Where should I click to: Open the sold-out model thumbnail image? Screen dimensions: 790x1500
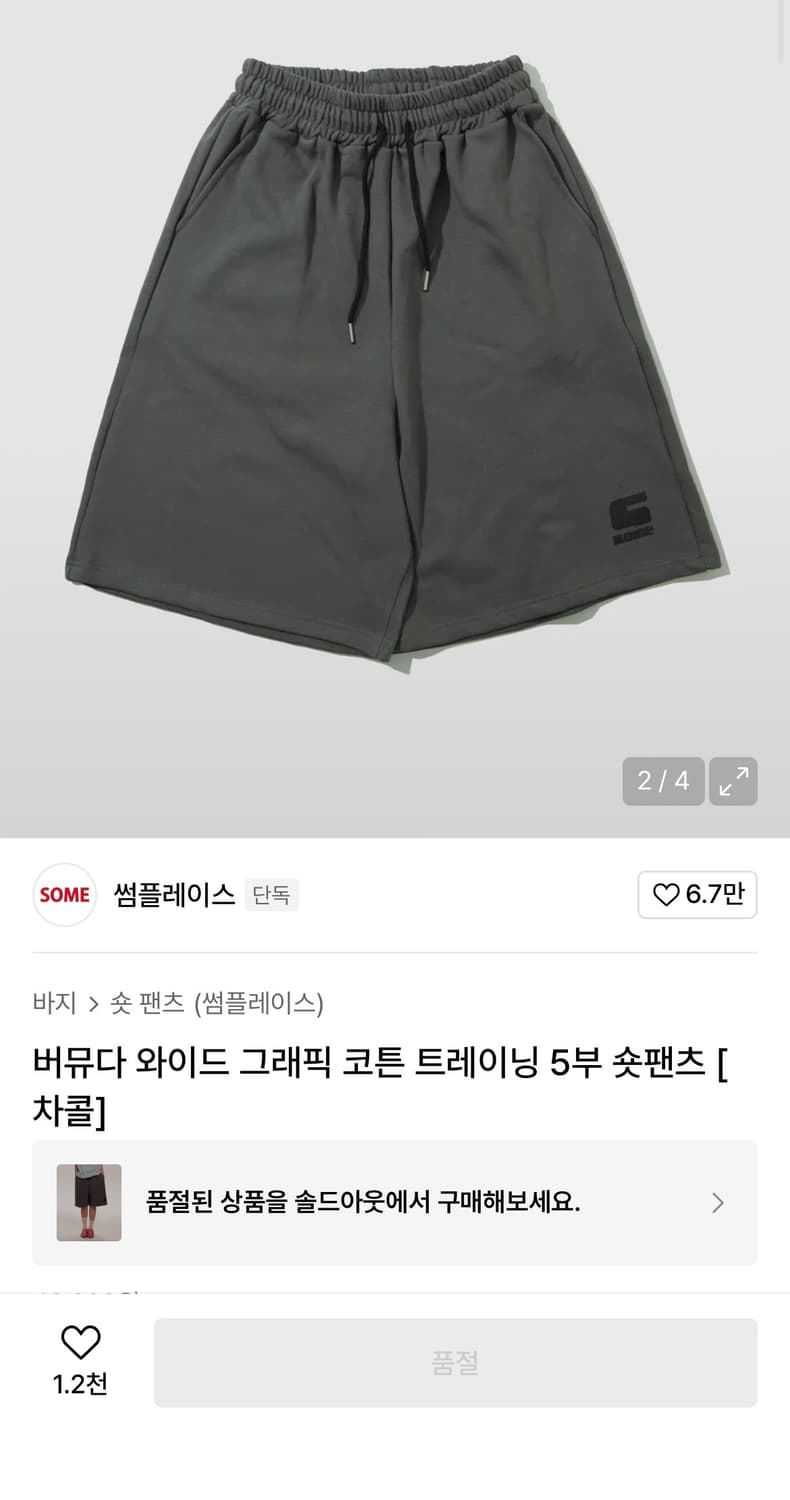click(x=88, y=1203)
